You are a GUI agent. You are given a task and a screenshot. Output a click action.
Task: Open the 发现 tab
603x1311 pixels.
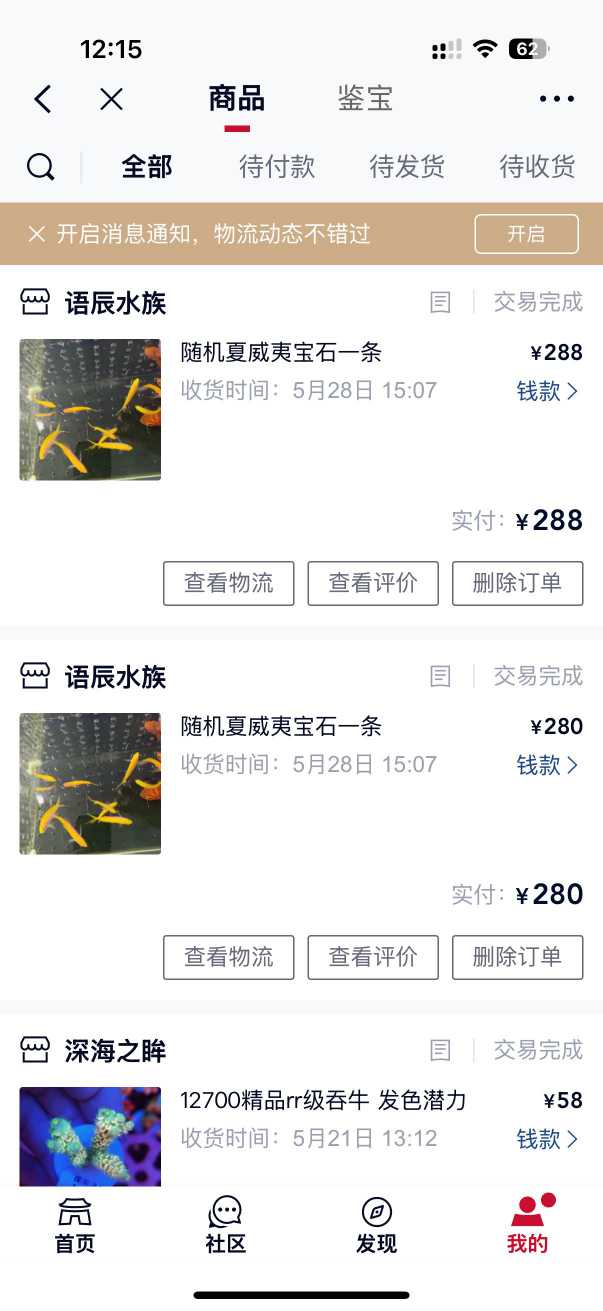pos(376,1225)
